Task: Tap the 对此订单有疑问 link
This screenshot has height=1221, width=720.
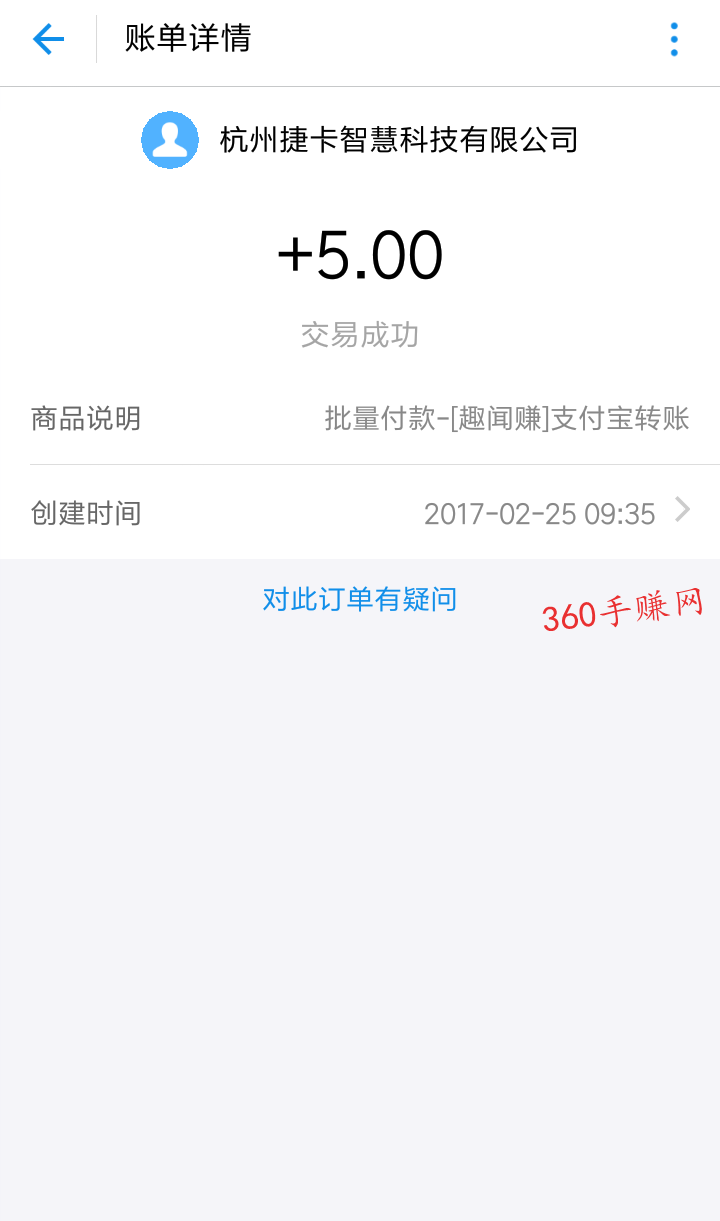Action: (x=360, y=599)
